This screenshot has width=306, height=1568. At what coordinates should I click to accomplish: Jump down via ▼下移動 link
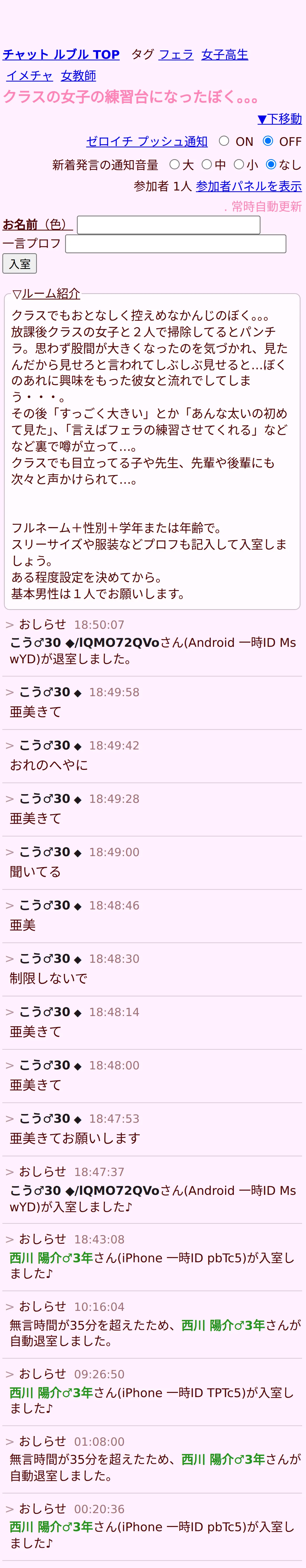(279, 119)
